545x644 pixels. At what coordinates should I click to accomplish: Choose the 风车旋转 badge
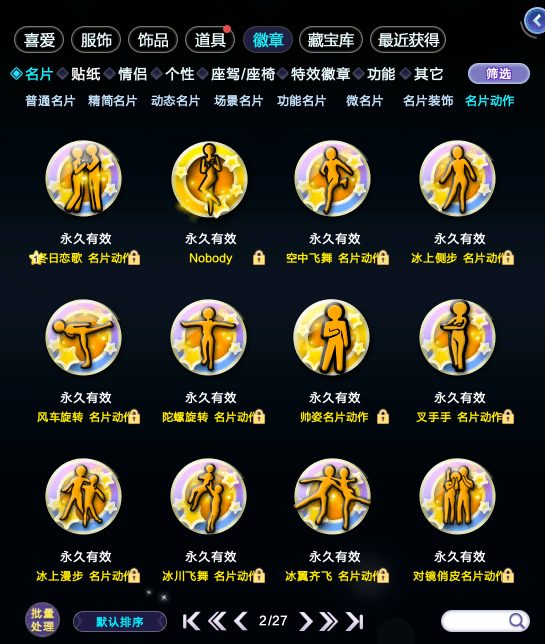pyautogui.click(x=84, y=337)
